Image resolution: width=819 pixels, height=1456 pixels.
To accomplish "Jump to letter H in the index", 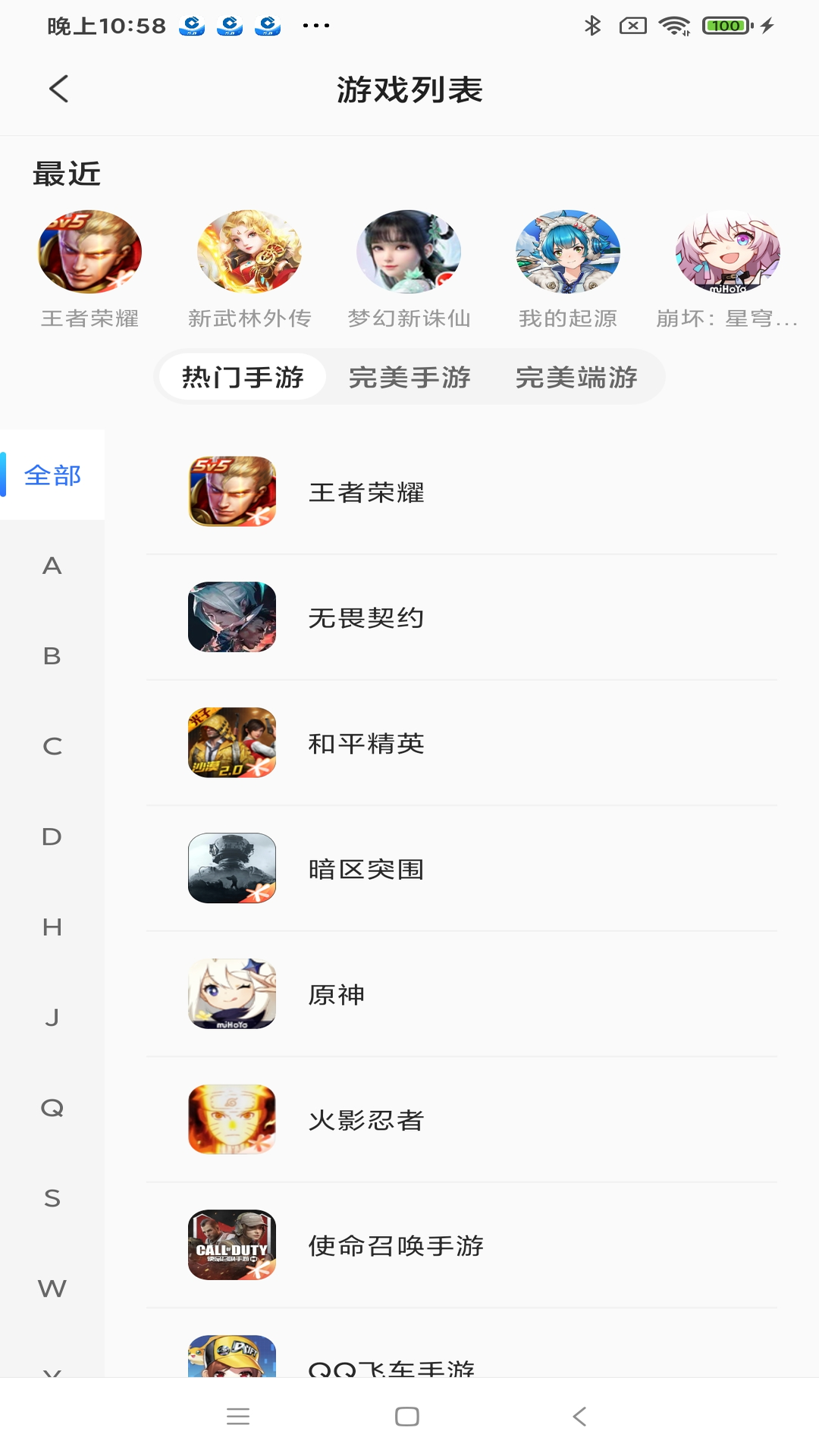I will point(52,927).
